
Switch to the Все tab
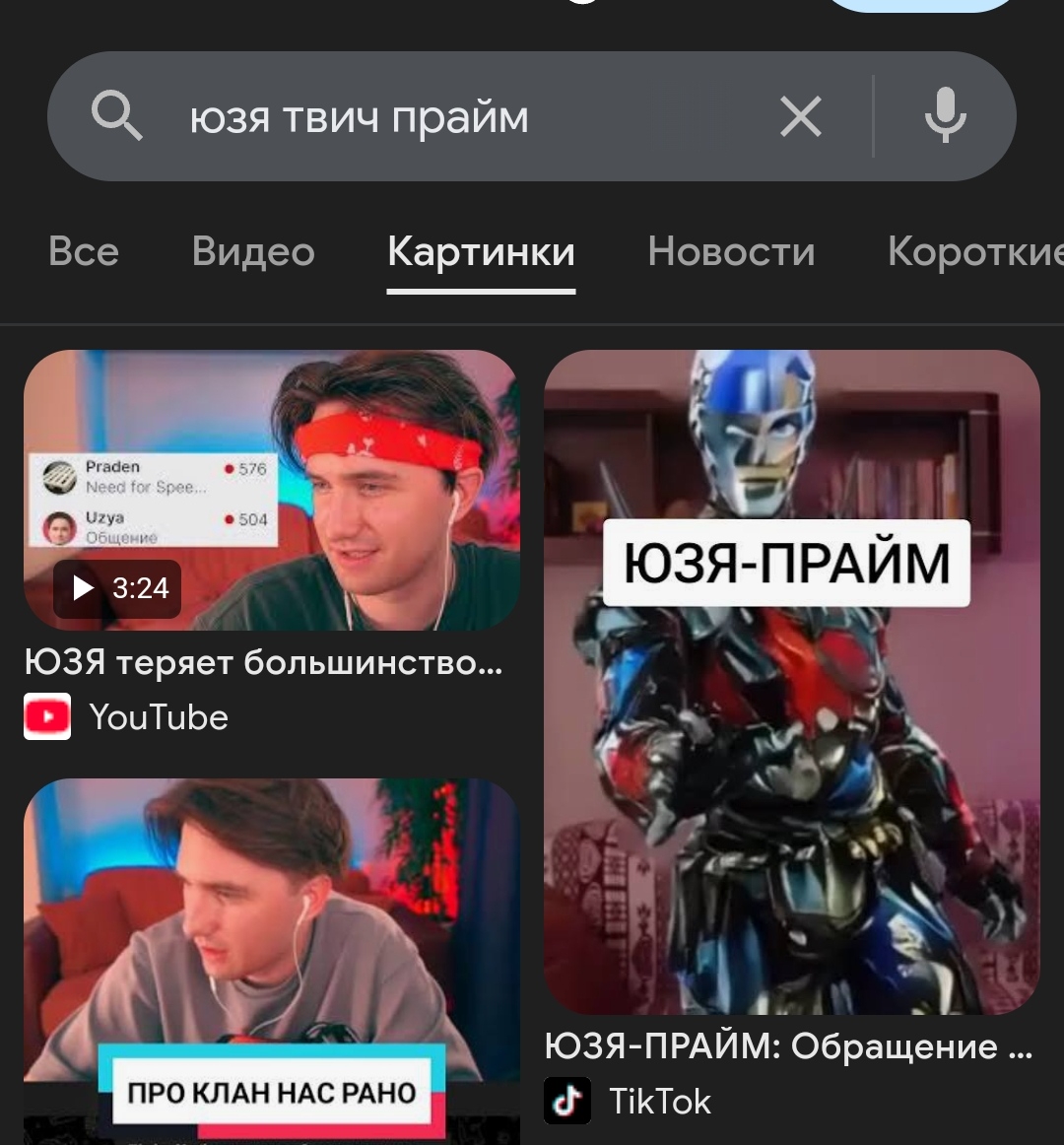click(84, 252)
